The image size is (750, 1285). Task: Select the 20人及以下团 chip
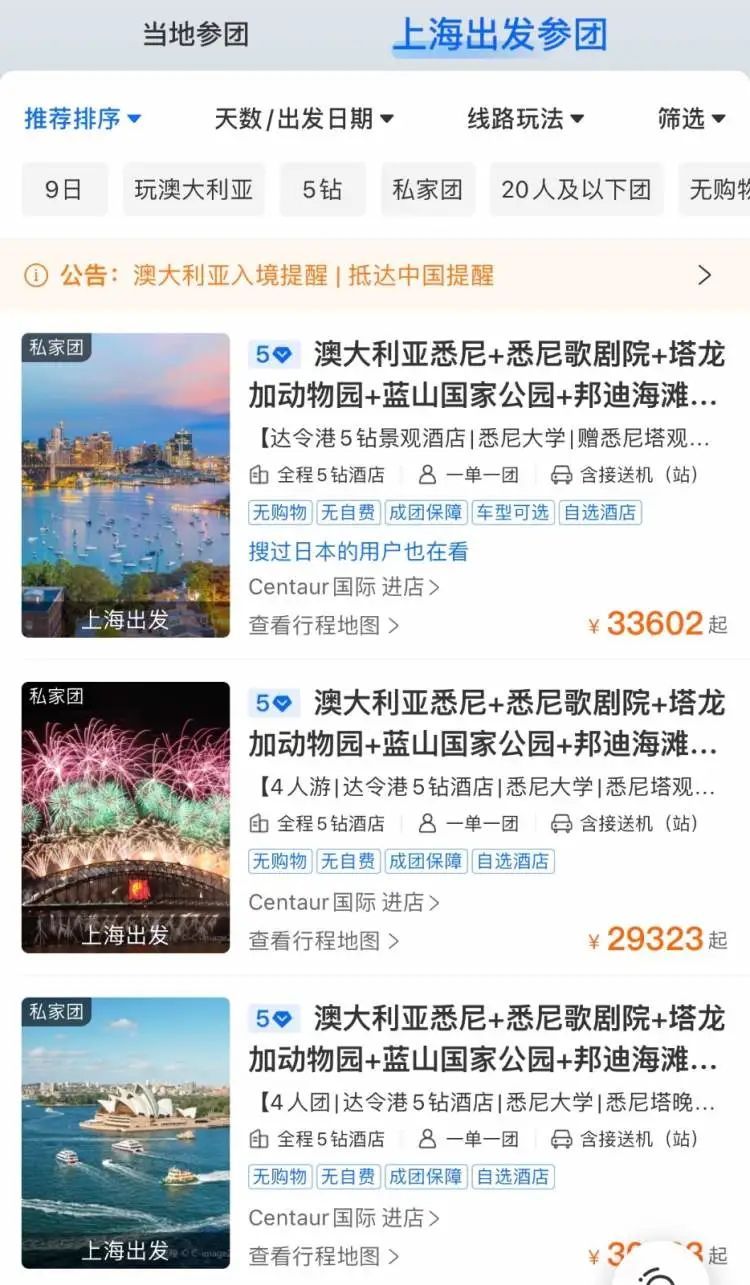pyautogui.click(x=576, y=189)
